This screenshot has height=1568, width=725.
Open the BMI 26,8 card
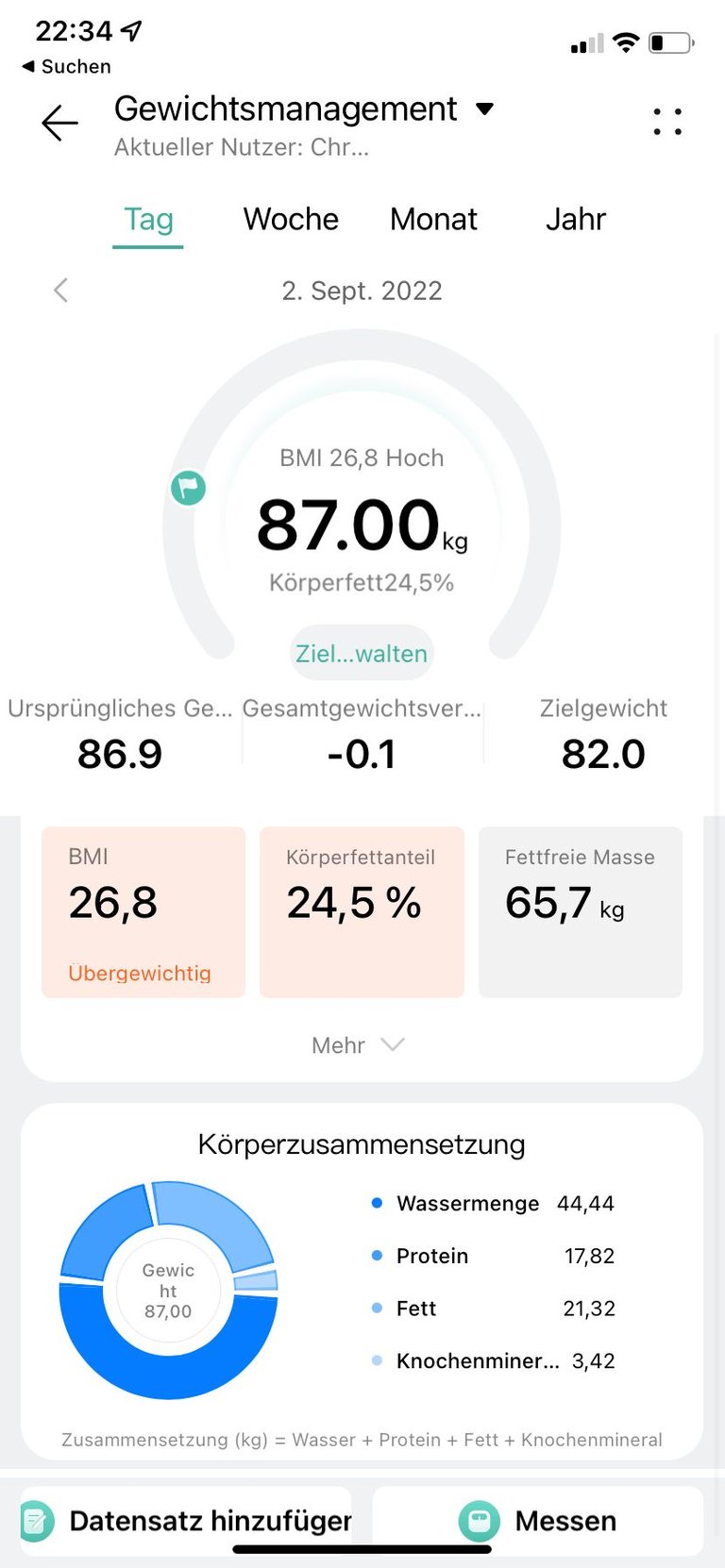tap(143, 912)
